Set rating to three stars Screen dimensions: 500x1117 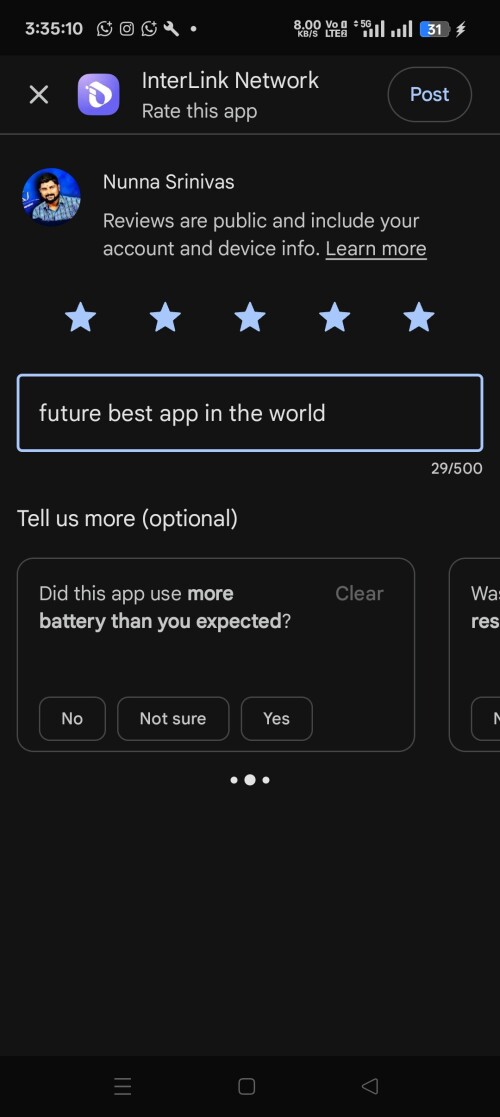point(250,317)
